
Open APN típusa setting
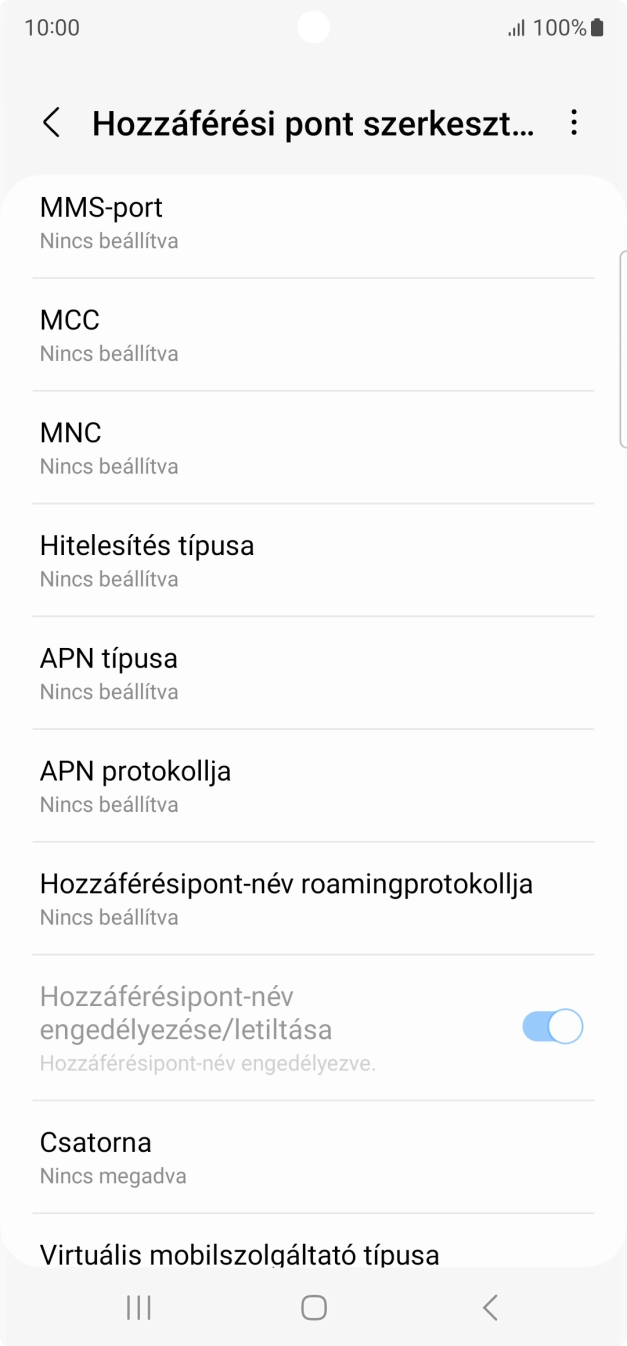pyautogui.click(x=313, y=674)
